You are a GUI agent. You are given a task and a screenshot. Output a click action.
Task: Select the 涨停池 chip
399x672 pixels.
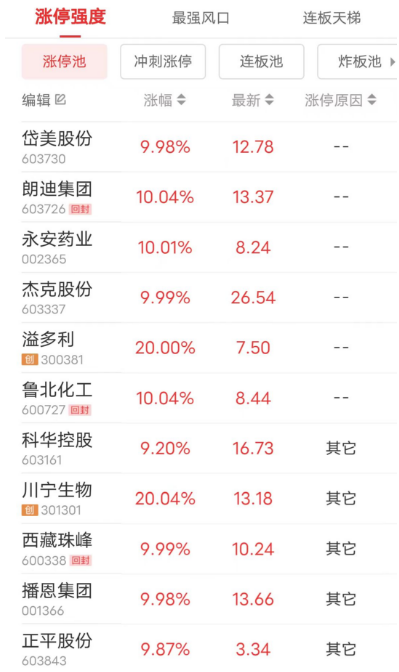tap(64, 62)
